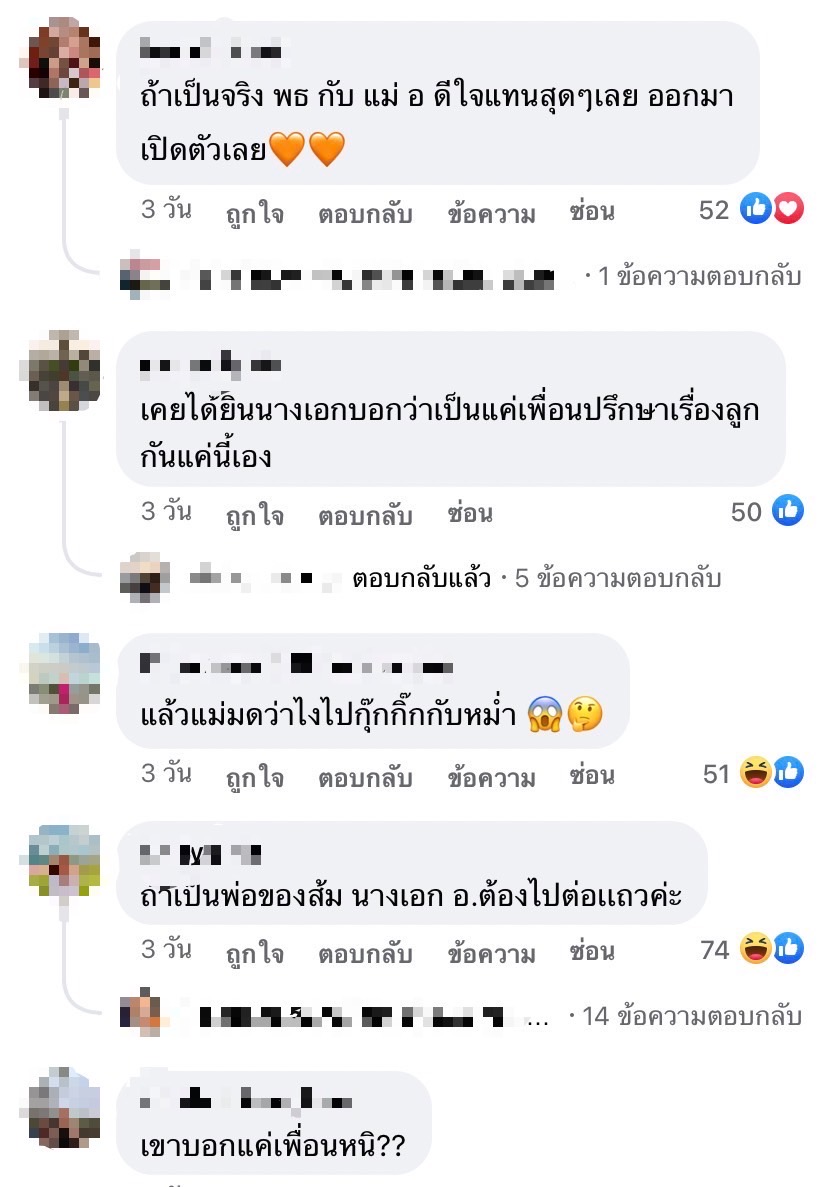Tap ซ่อน on the พ่อของส้ม comment
The image size is (828, 1187).
pos(591,951)
